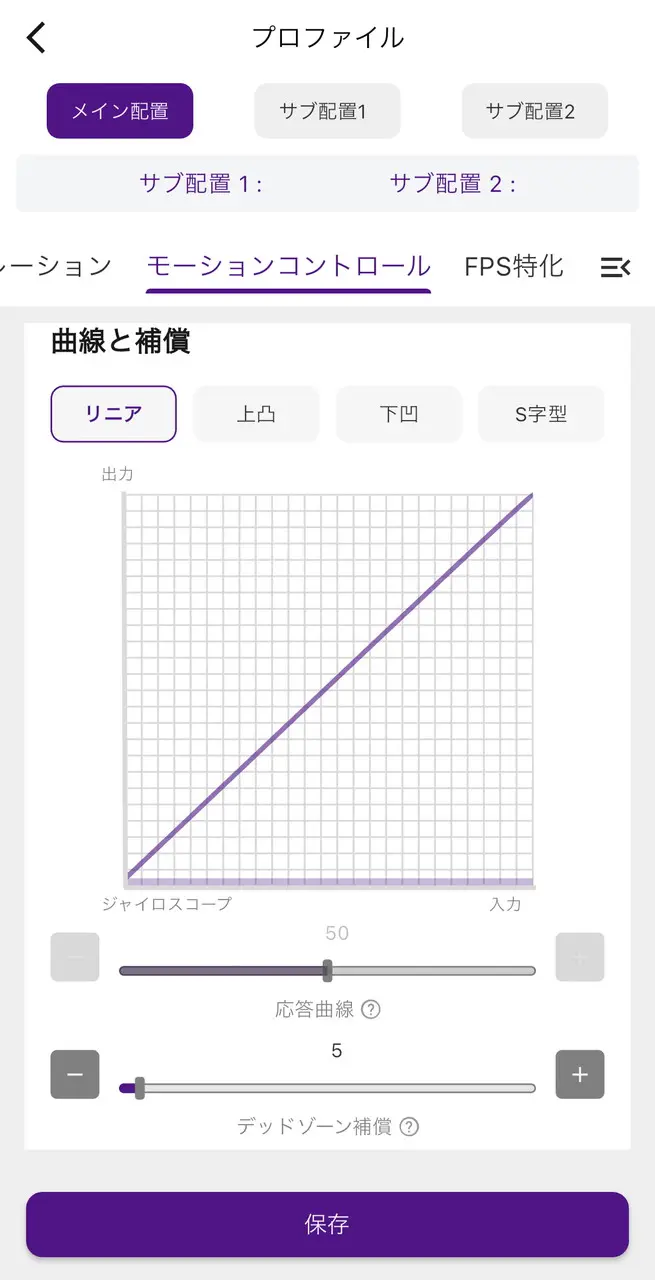The height and width of the screenshot is (1280, 655).
Task: Select the モーションコントロール tab
Action: (288, 266)
